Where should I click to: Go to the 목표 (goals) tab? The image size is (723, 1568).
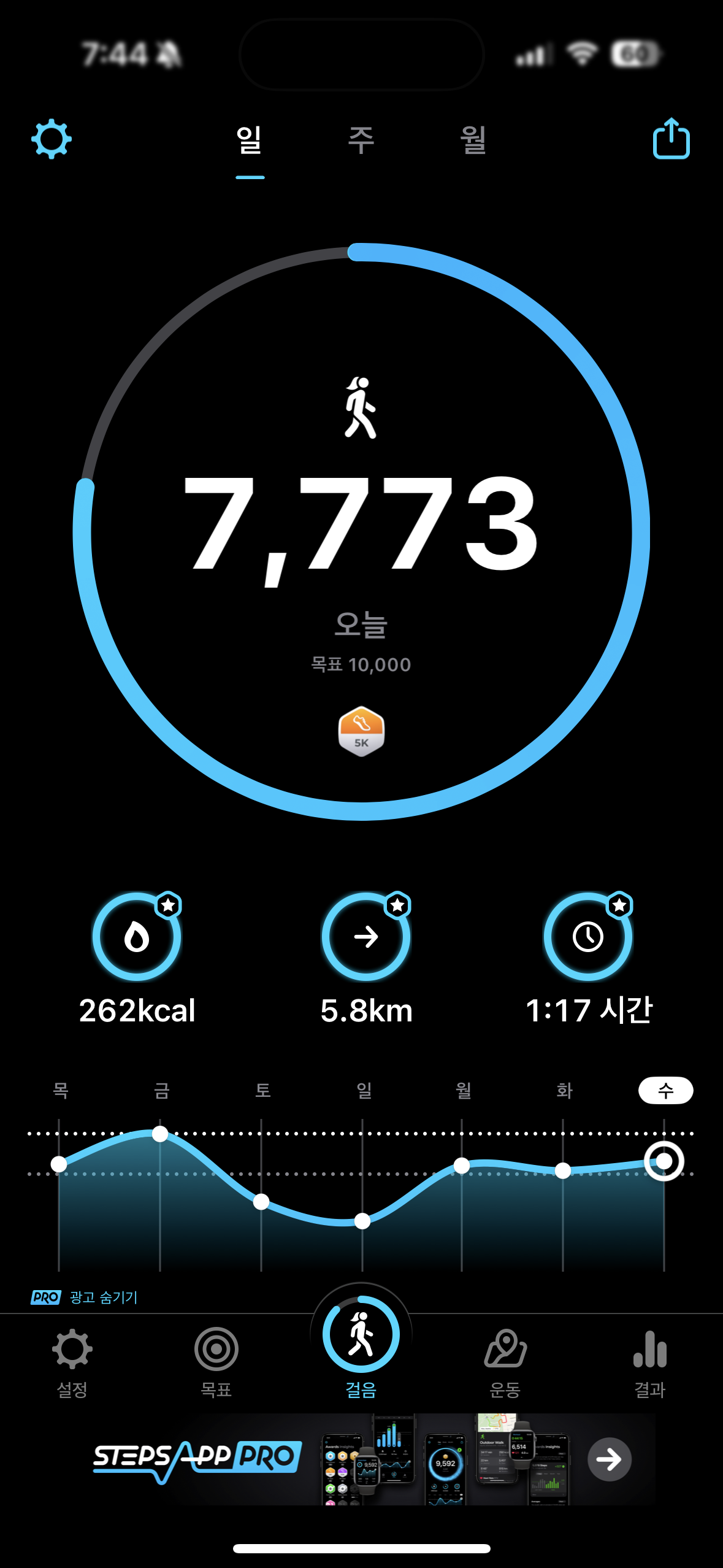tap(216, 1362)
